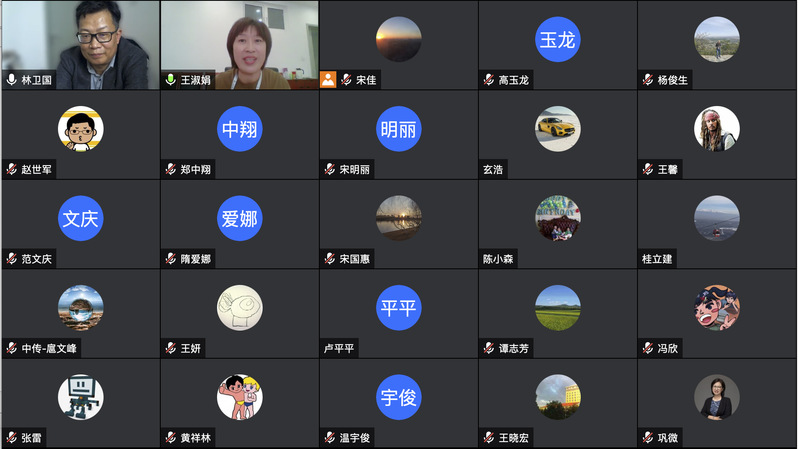799x449 pixels.
Task: Tap 宋佳's participant tile
Action: (x=398, y=45)
